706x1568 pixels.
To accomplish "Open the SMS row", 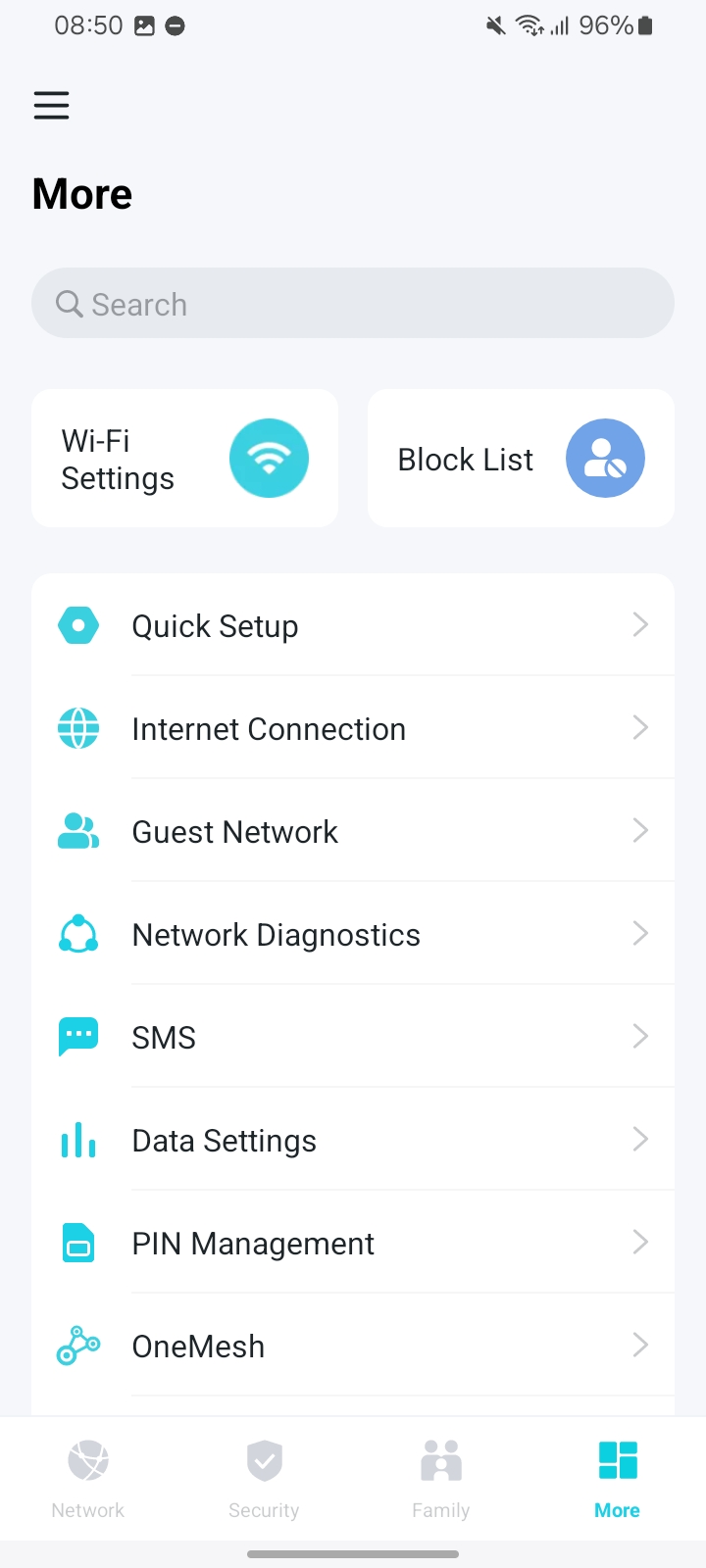I will pyautogui.click(x=353, y=1037).
